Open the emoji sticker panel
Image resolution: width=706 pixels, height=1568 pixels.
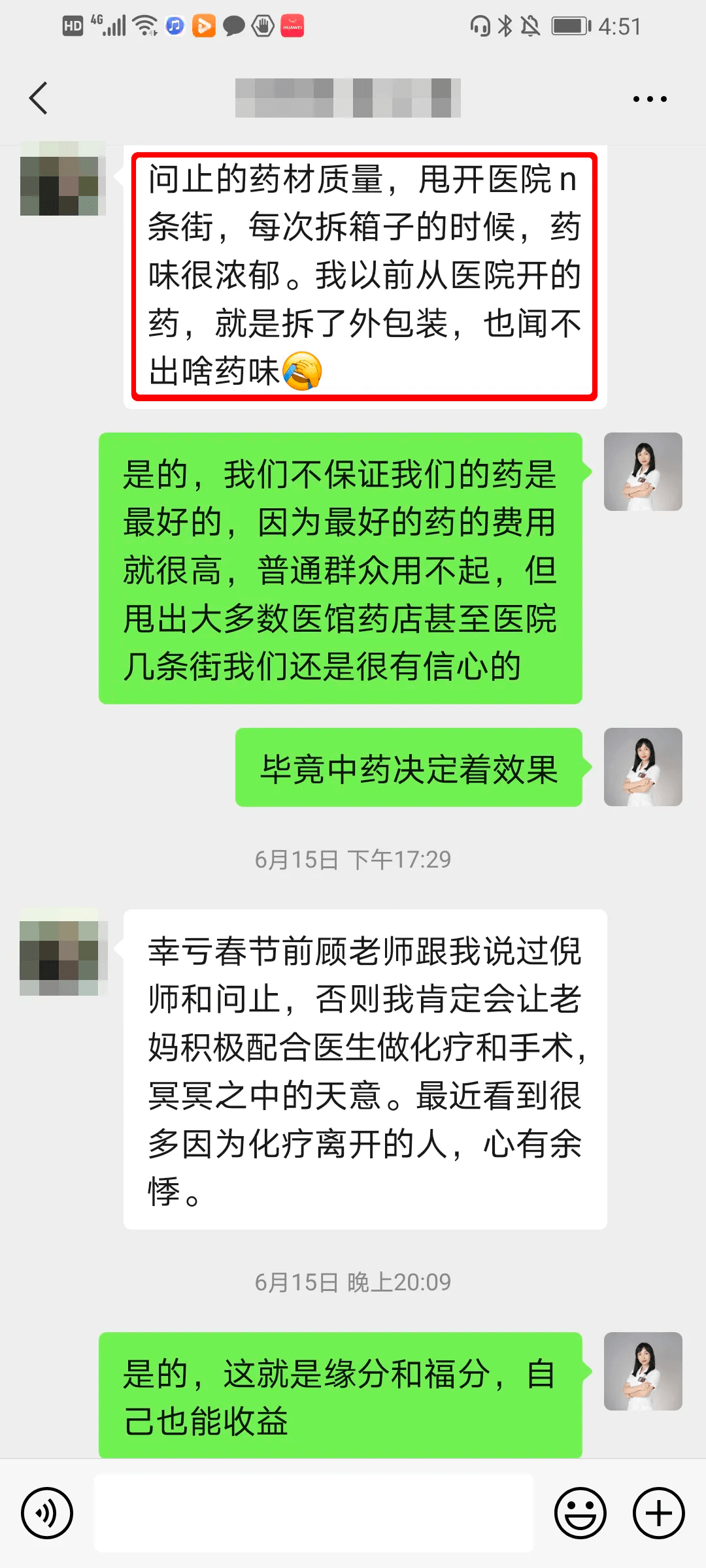pyautogui.click(x=580, y=1513)
